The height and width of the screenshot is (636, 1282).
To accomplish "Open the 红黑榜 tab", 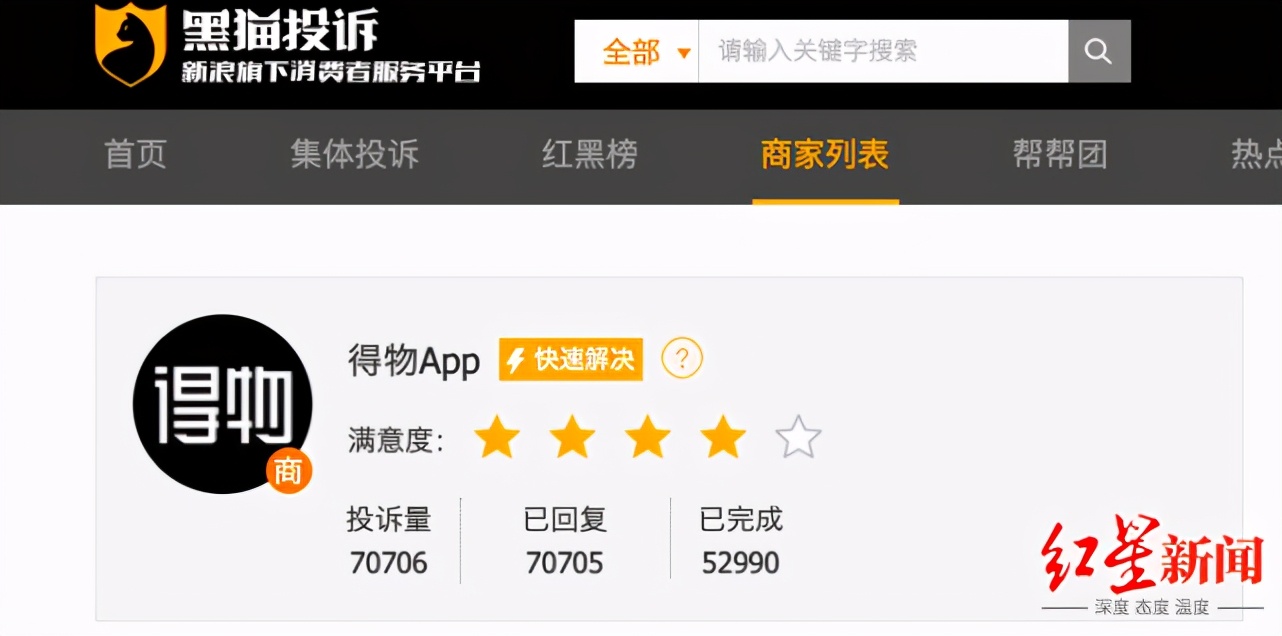I will pyautogui.click(x=590, y=155).
